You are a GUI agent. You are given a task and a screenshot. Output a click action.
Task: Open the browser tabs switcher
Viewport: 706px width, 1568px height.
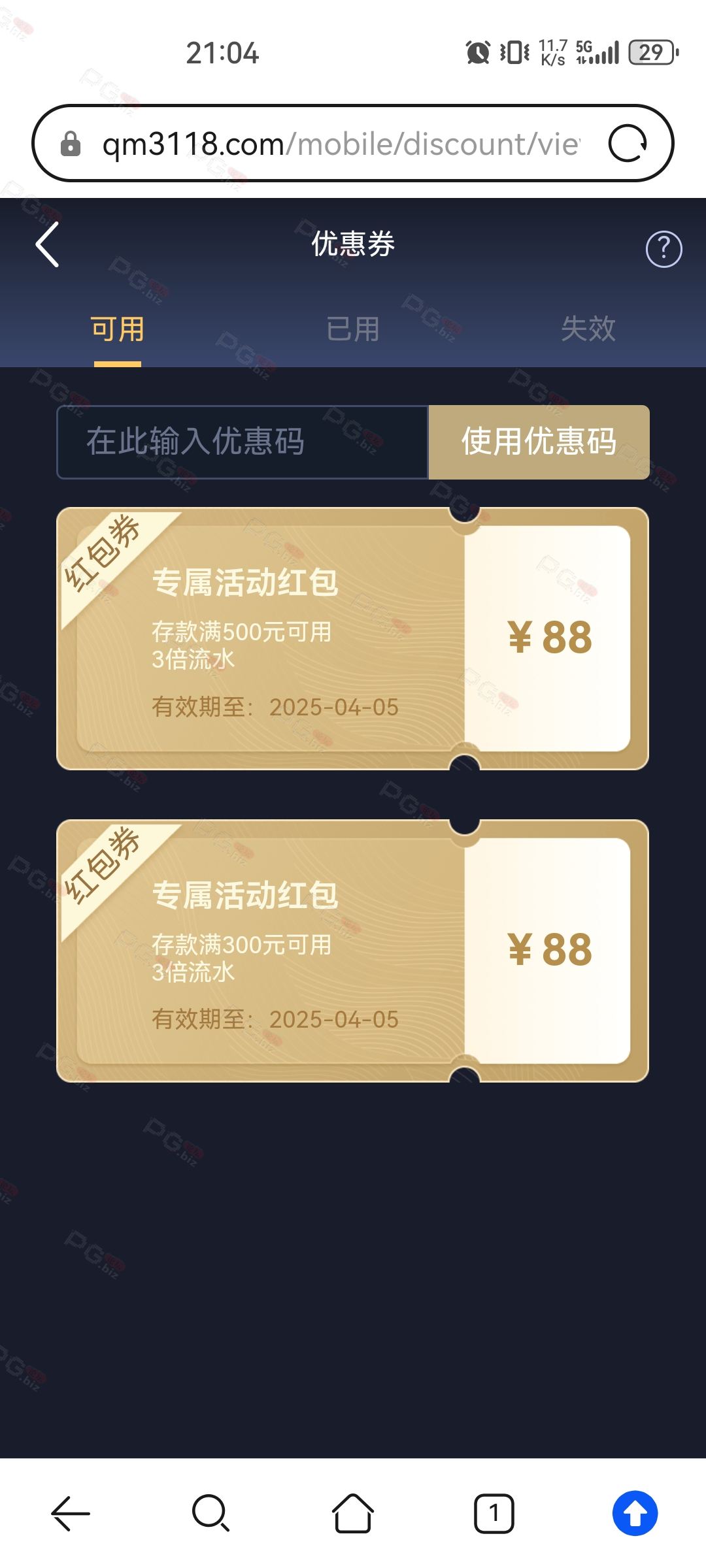(494, 1513)
